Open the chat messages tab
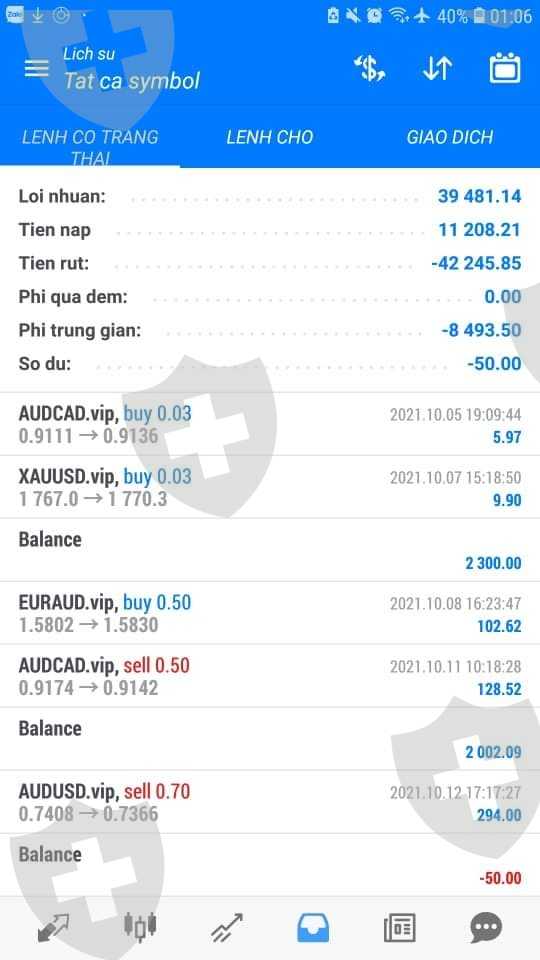This screenshot has width=540, height=960. pos(486,928)
